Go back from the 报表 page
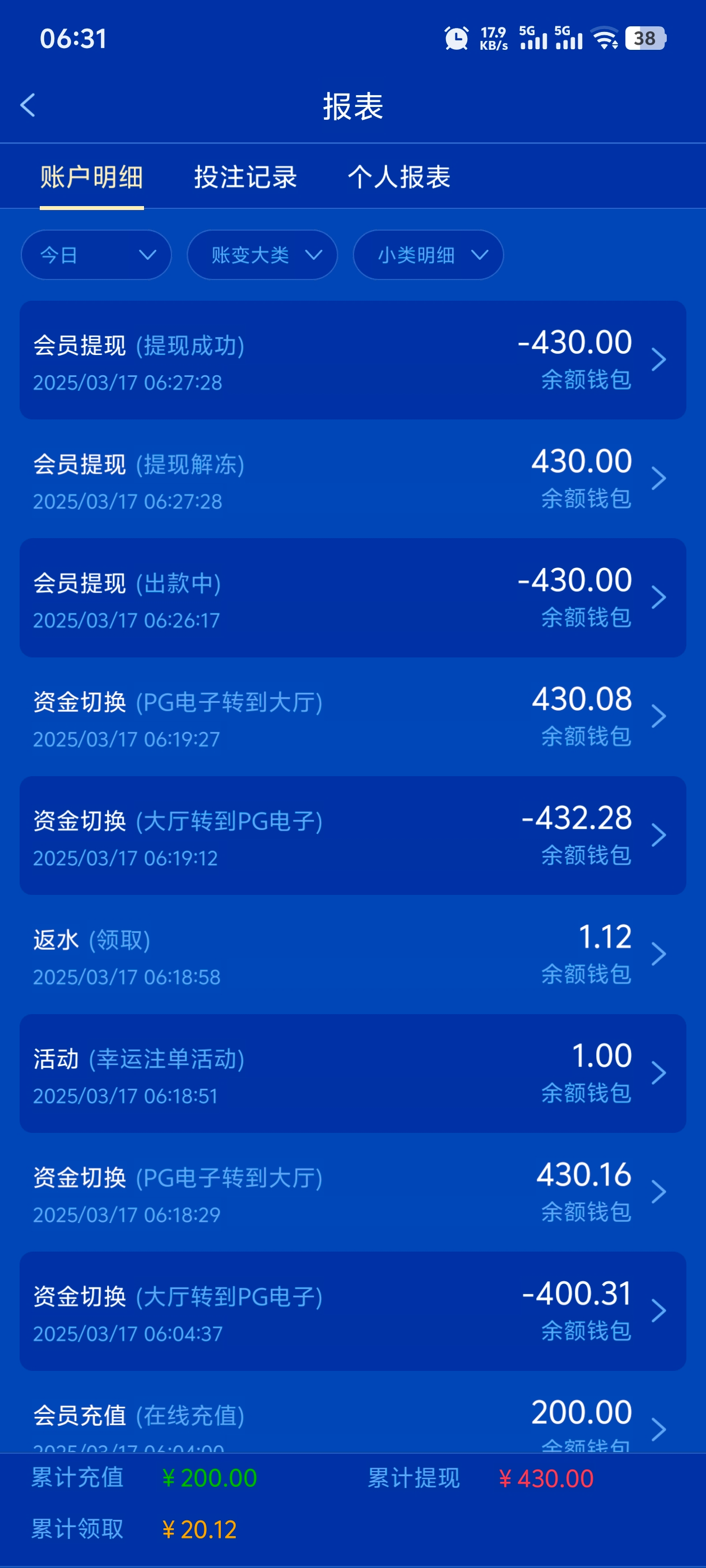706x1568 pixels. 28,105
